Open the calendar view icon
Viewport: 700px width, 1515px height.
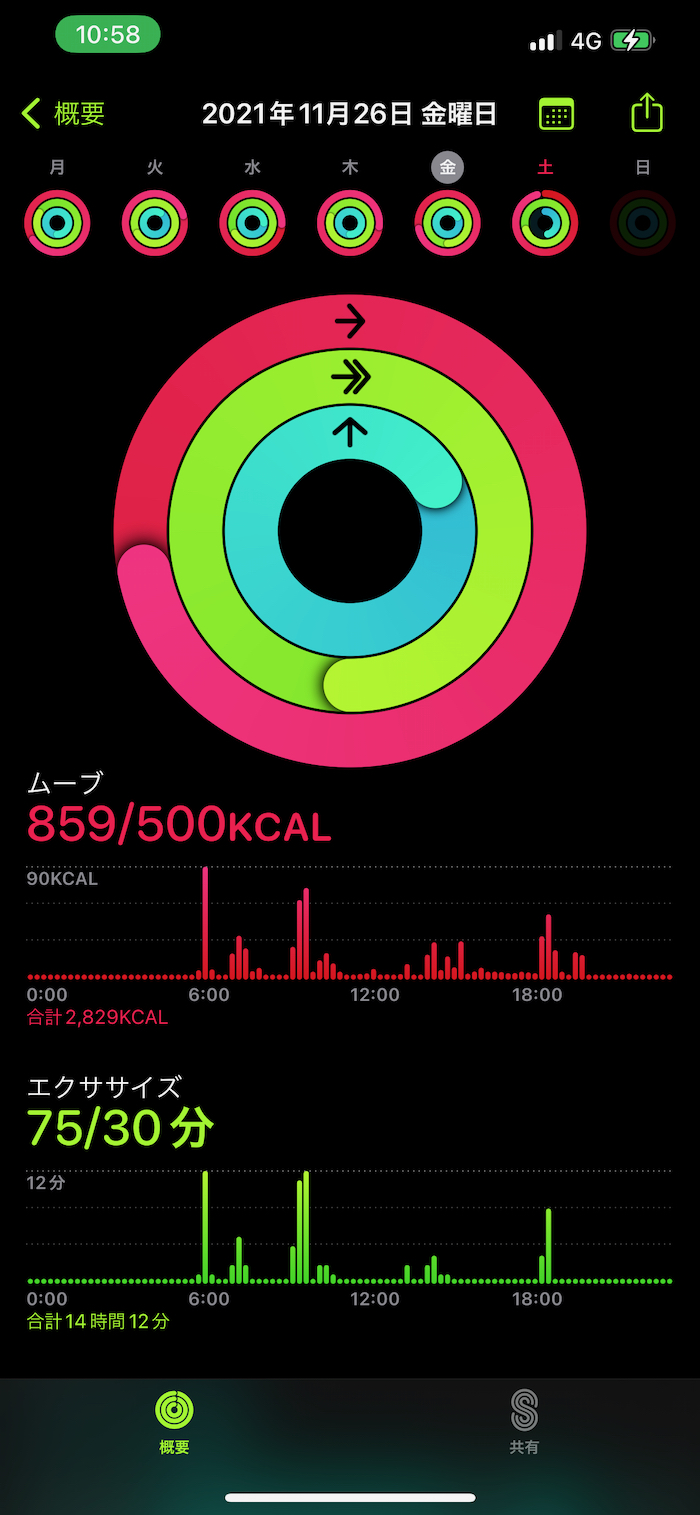click(x=557, y=114)
